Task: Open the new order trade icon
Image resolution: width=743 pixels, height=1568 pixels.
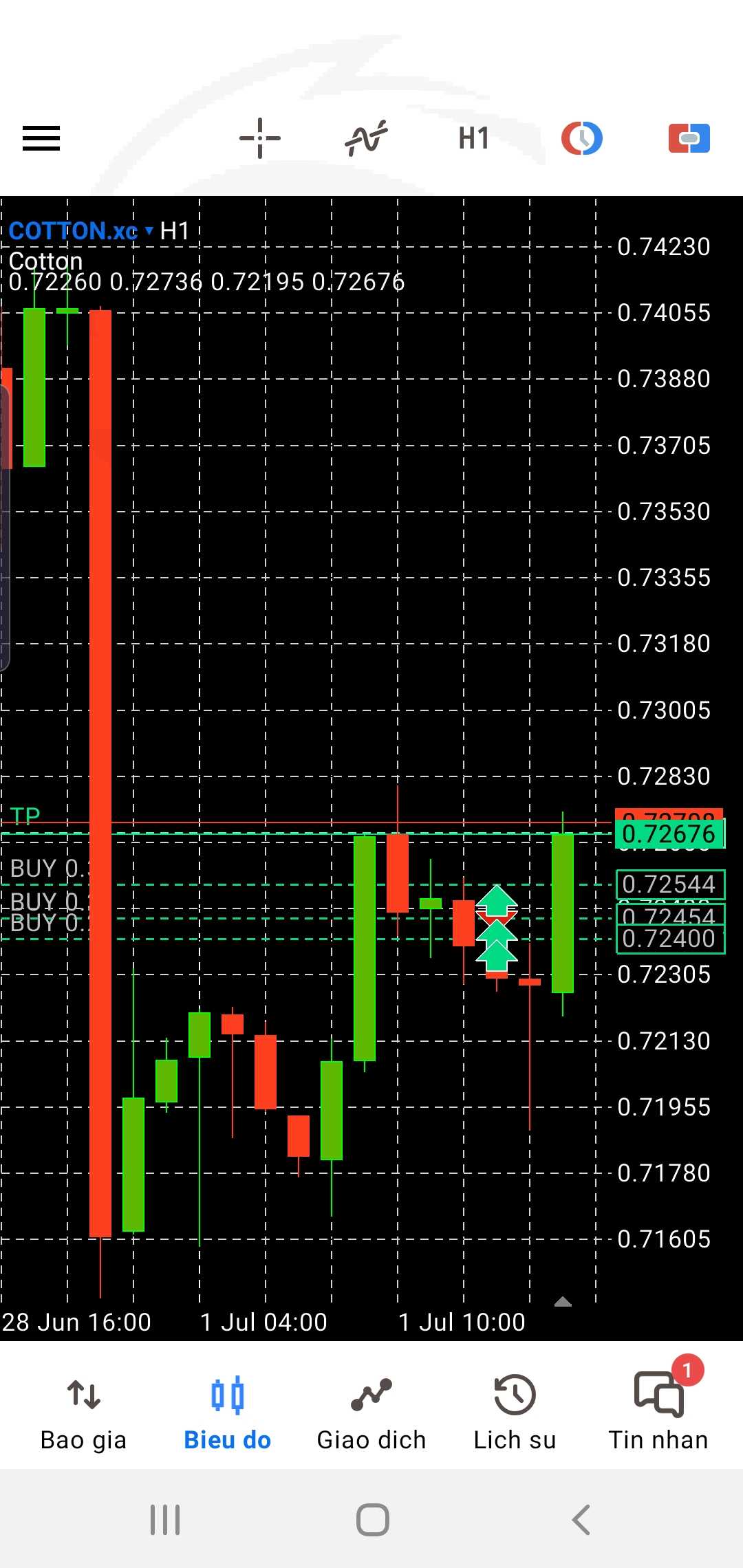Action: pyautogui.click(x=689, y=138)
